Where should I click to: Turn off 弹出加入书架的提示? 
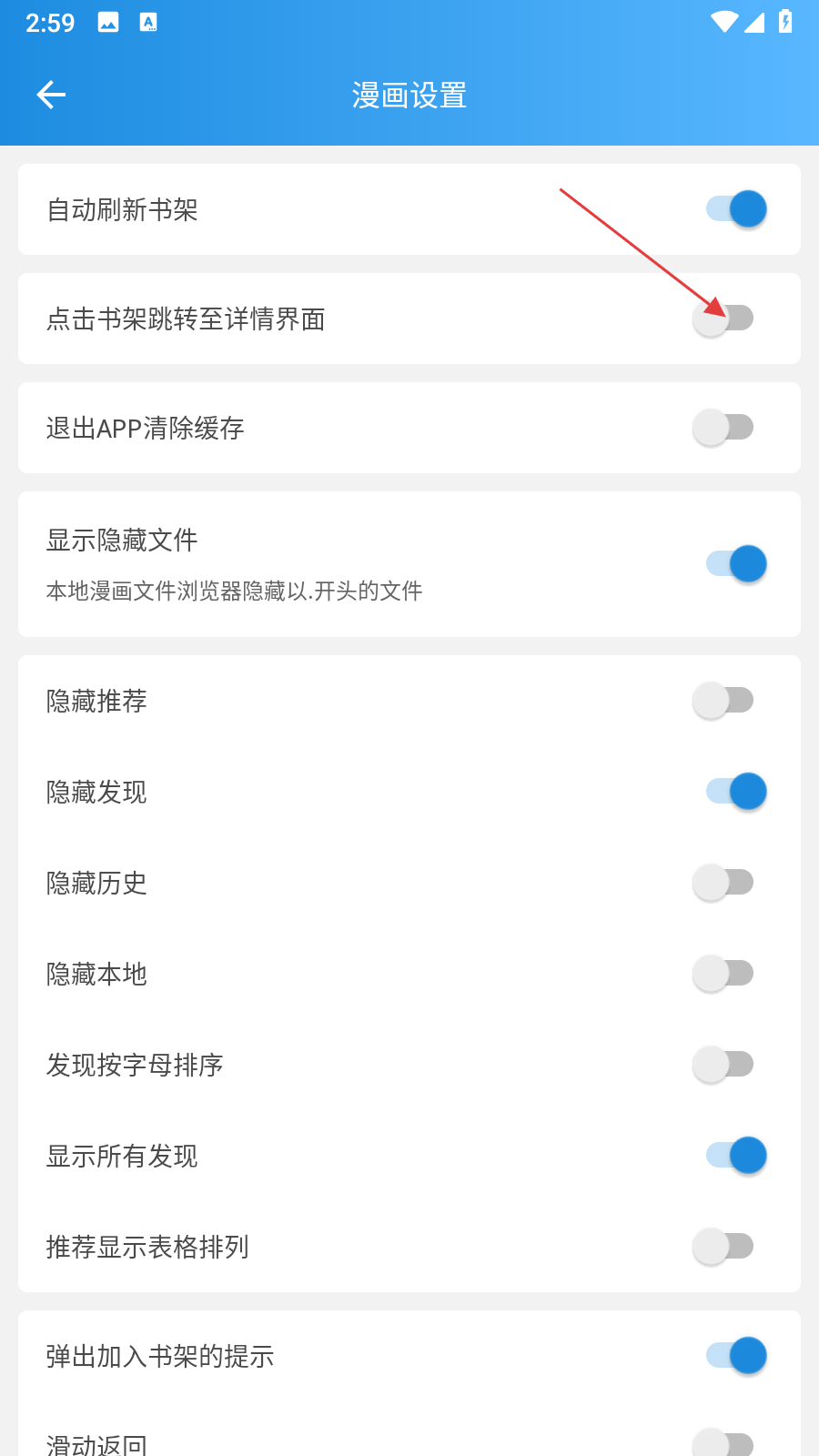click(x=735, y=1356)
